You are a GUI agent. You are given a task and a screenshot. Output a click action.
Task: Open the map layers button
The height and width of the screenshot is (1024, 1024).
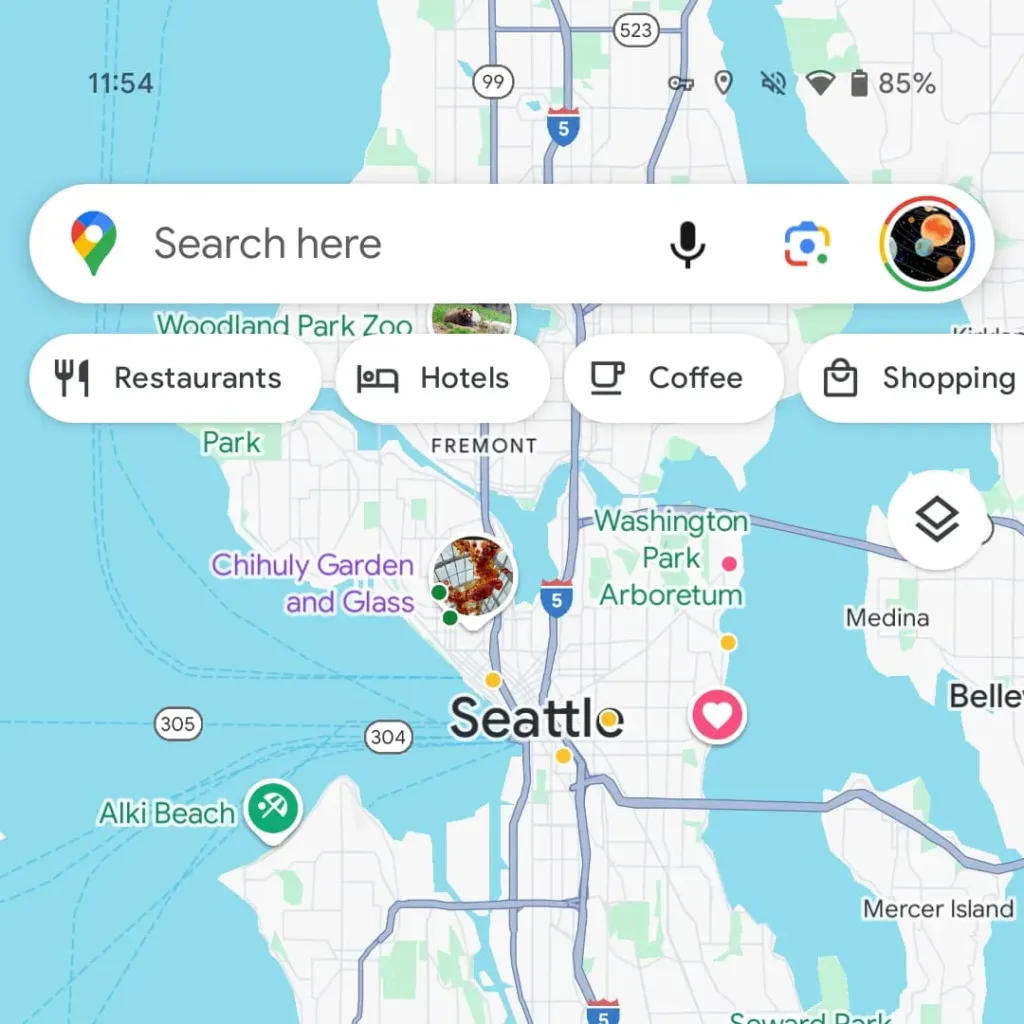click(936, 520)
